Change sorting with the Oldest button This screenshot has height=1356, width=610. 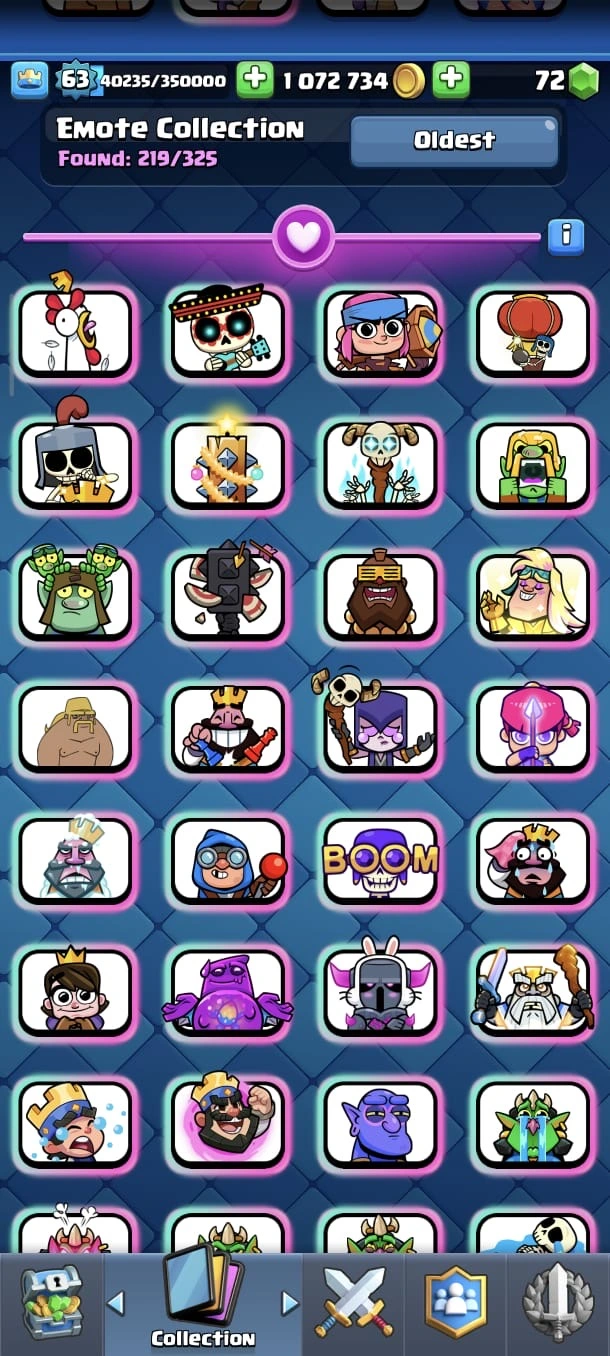[454, 140]
